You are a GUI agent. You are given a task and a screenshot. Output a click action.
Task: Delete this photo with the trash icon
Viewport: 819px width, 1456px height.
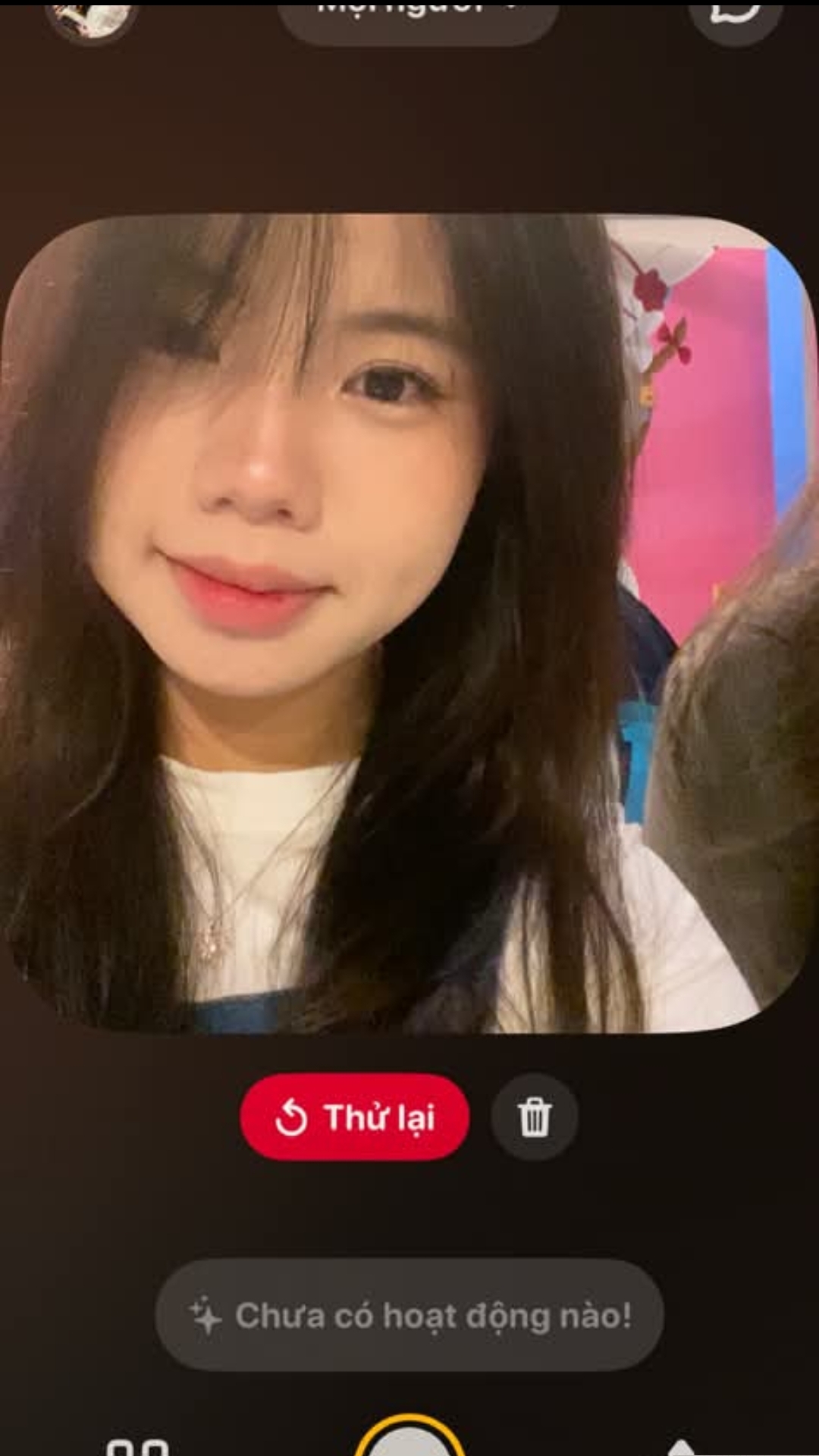pos(535,1116)
